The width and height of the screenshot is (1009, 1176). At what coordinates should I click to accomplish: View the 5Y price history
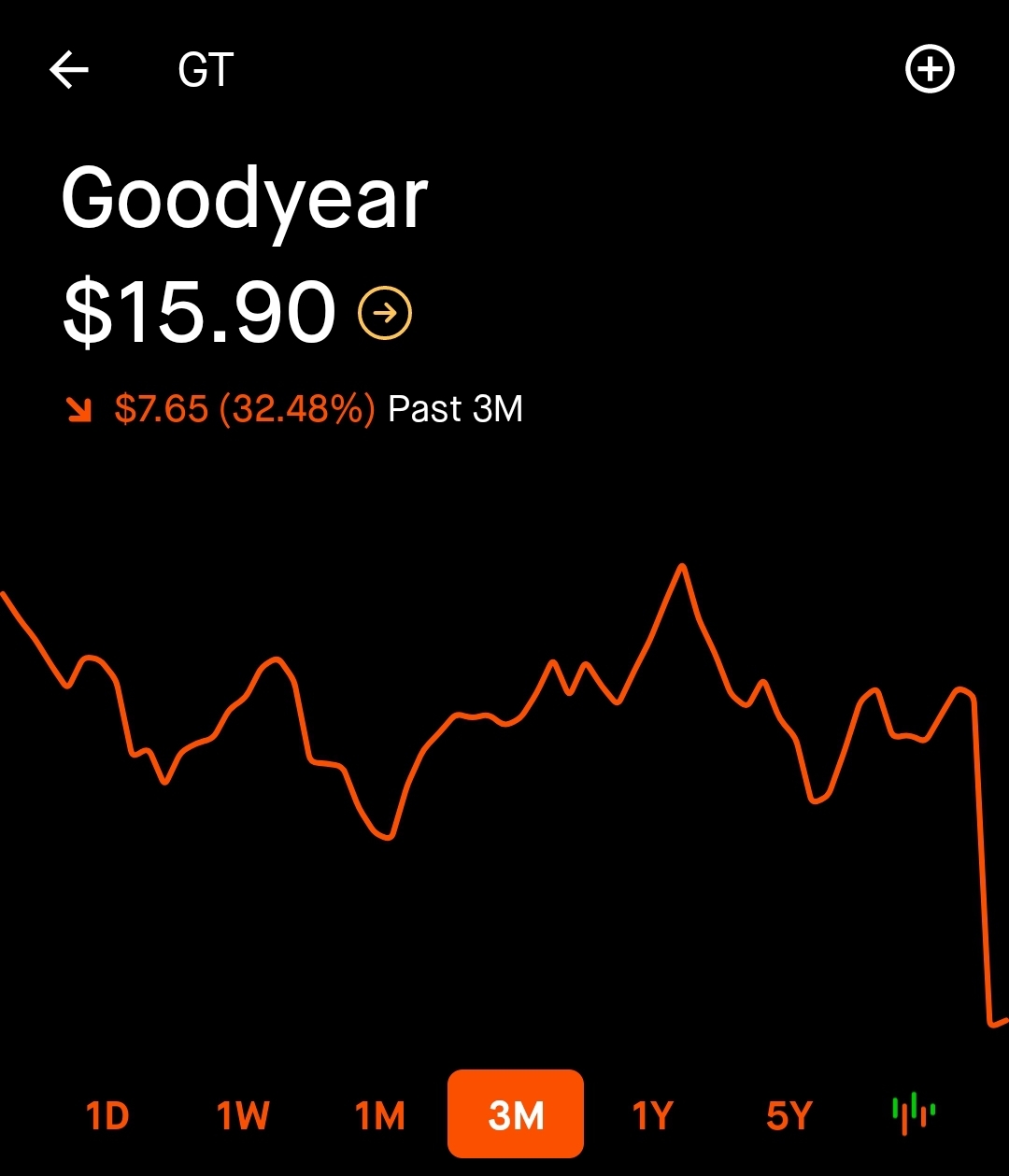tap(789, 1115)
